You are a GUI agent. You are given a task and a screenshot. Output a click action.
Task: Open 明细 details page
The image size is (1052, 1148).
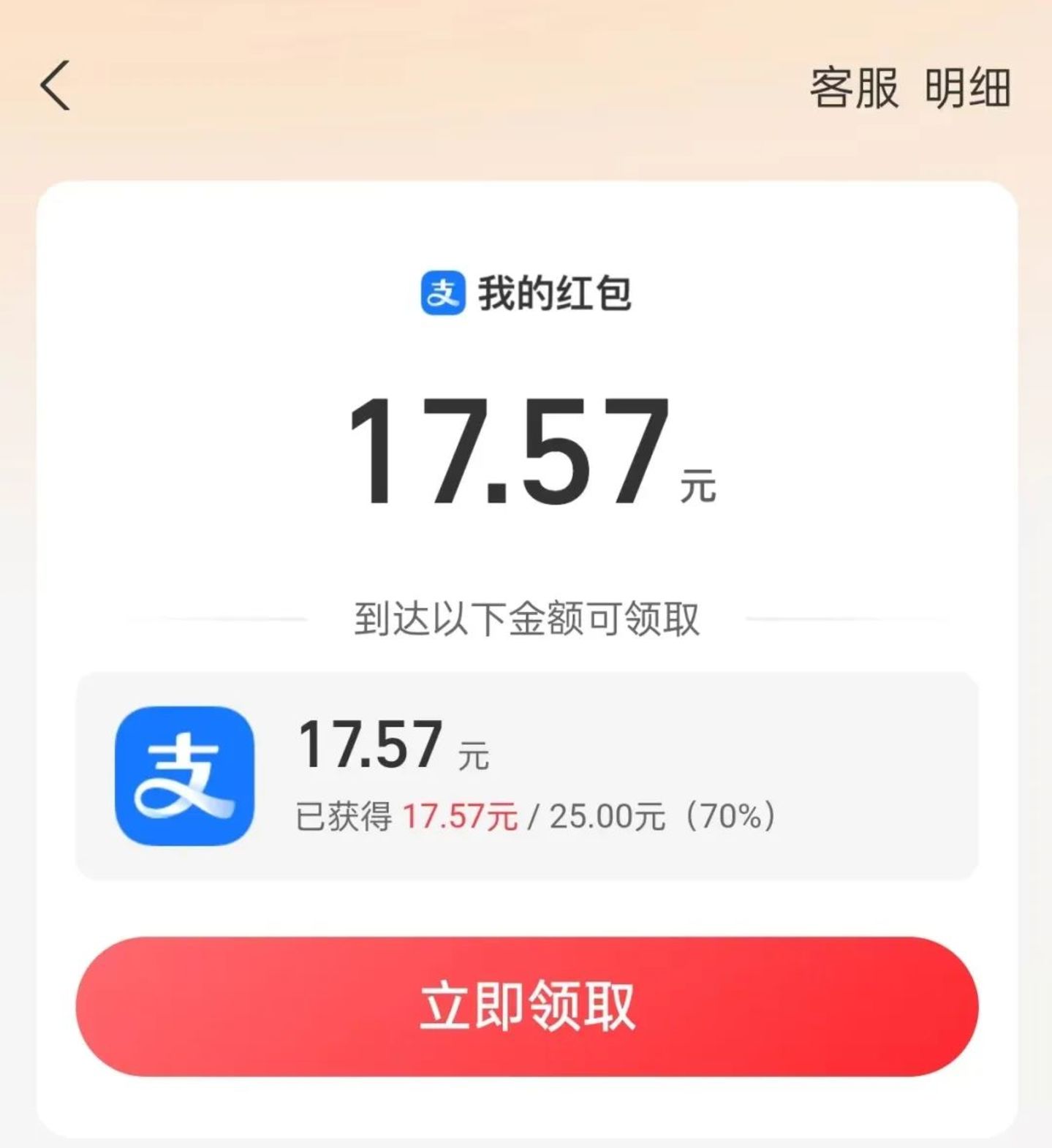pyautogui.click(x=967, y=88)
